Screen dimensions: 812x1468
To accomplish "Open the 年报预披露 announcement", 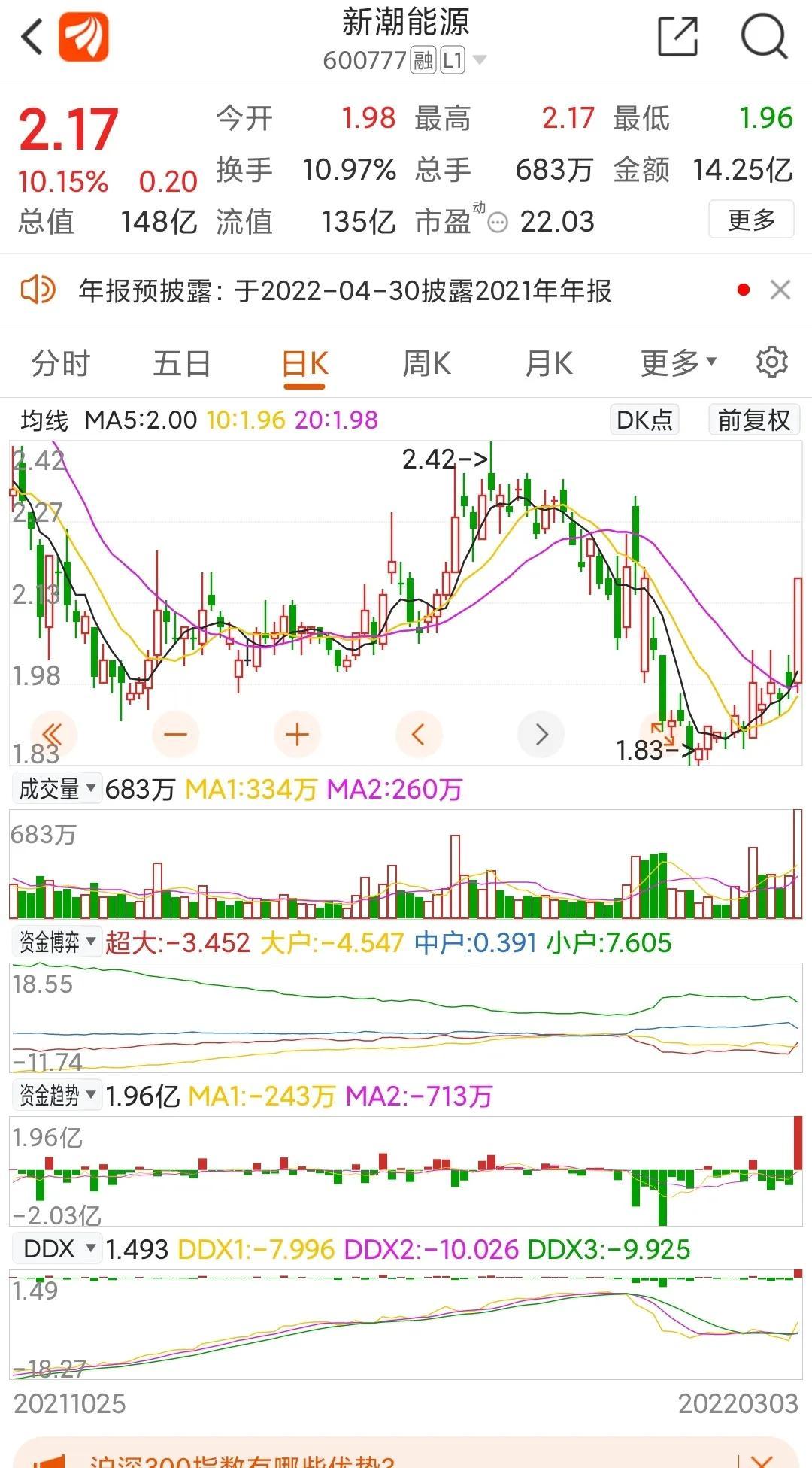I will (345, 290).
